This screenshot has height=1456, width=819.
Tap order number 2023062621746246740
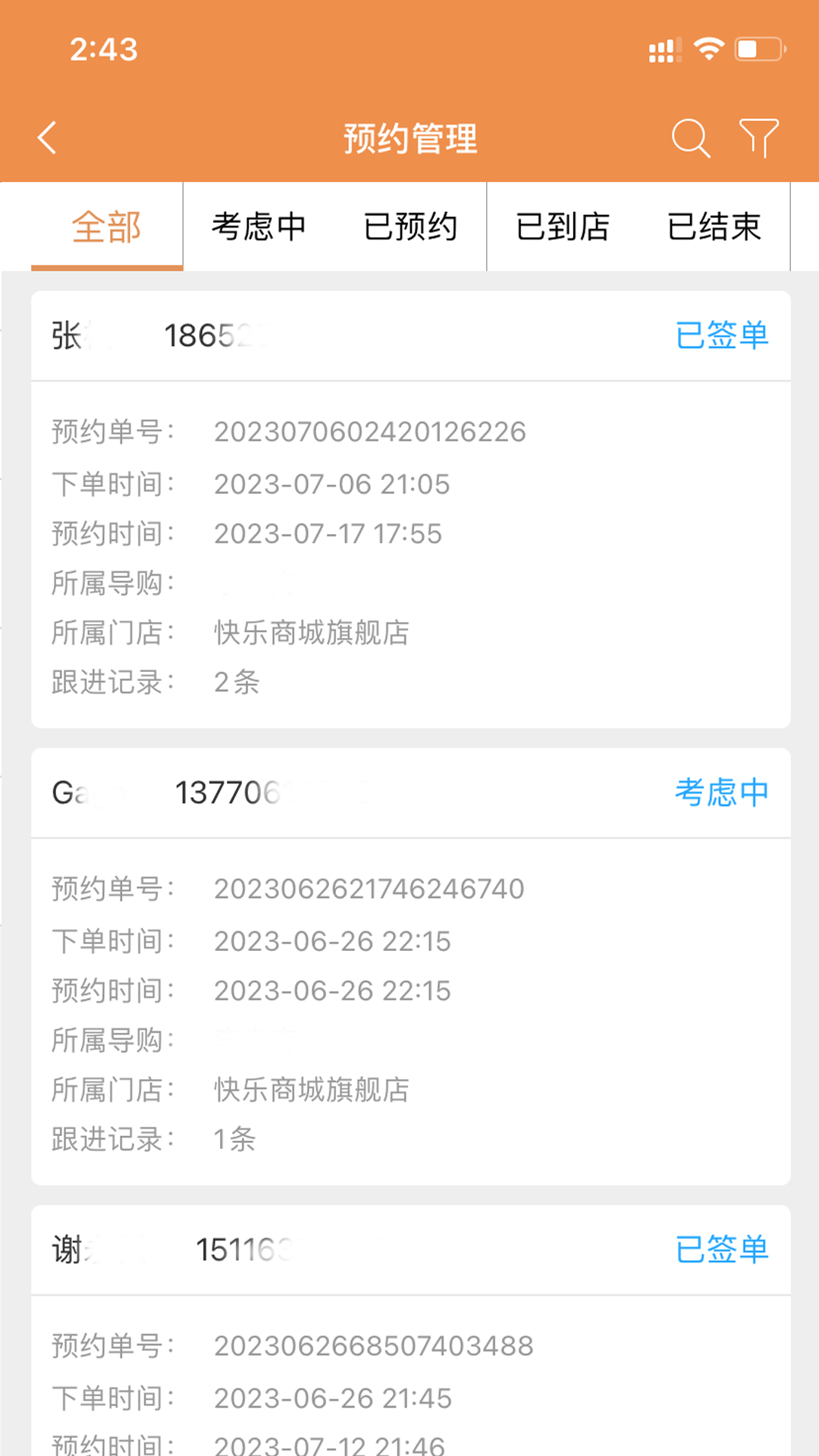(x=369, y=888)
